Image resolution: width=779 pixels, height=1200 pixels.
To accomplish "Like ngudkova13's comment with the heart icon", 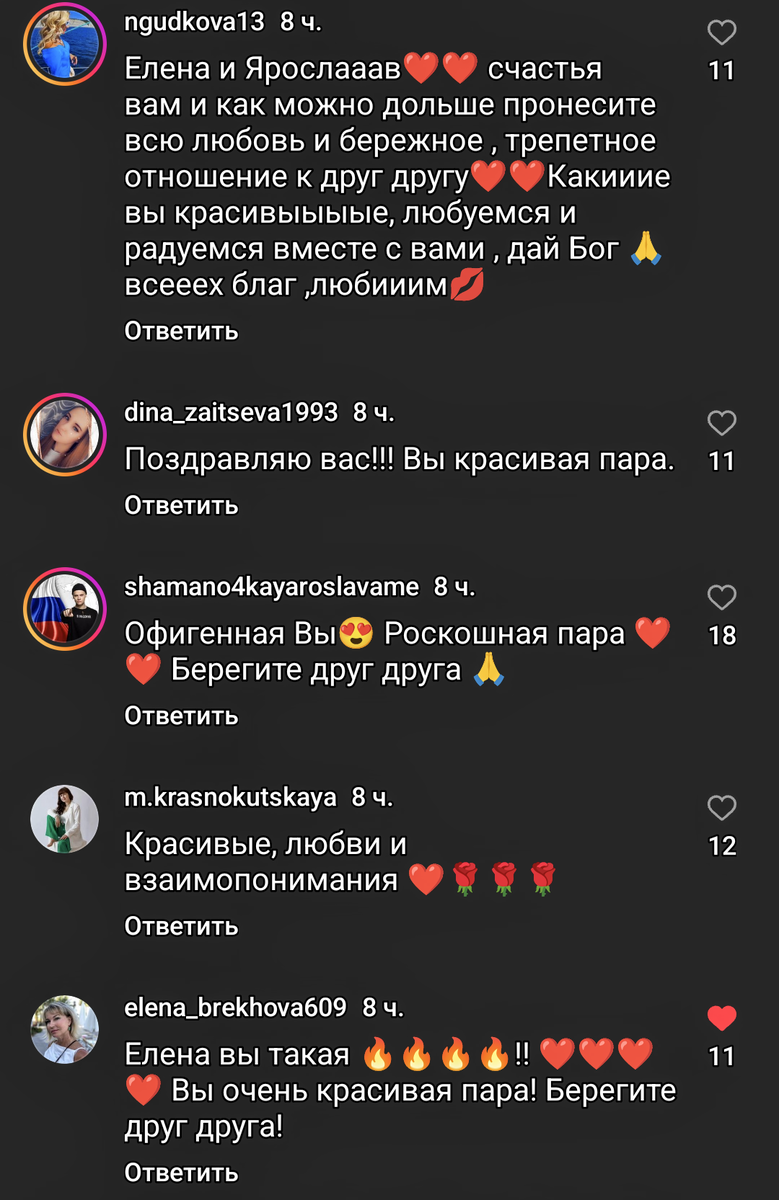I will click(721, 32).
